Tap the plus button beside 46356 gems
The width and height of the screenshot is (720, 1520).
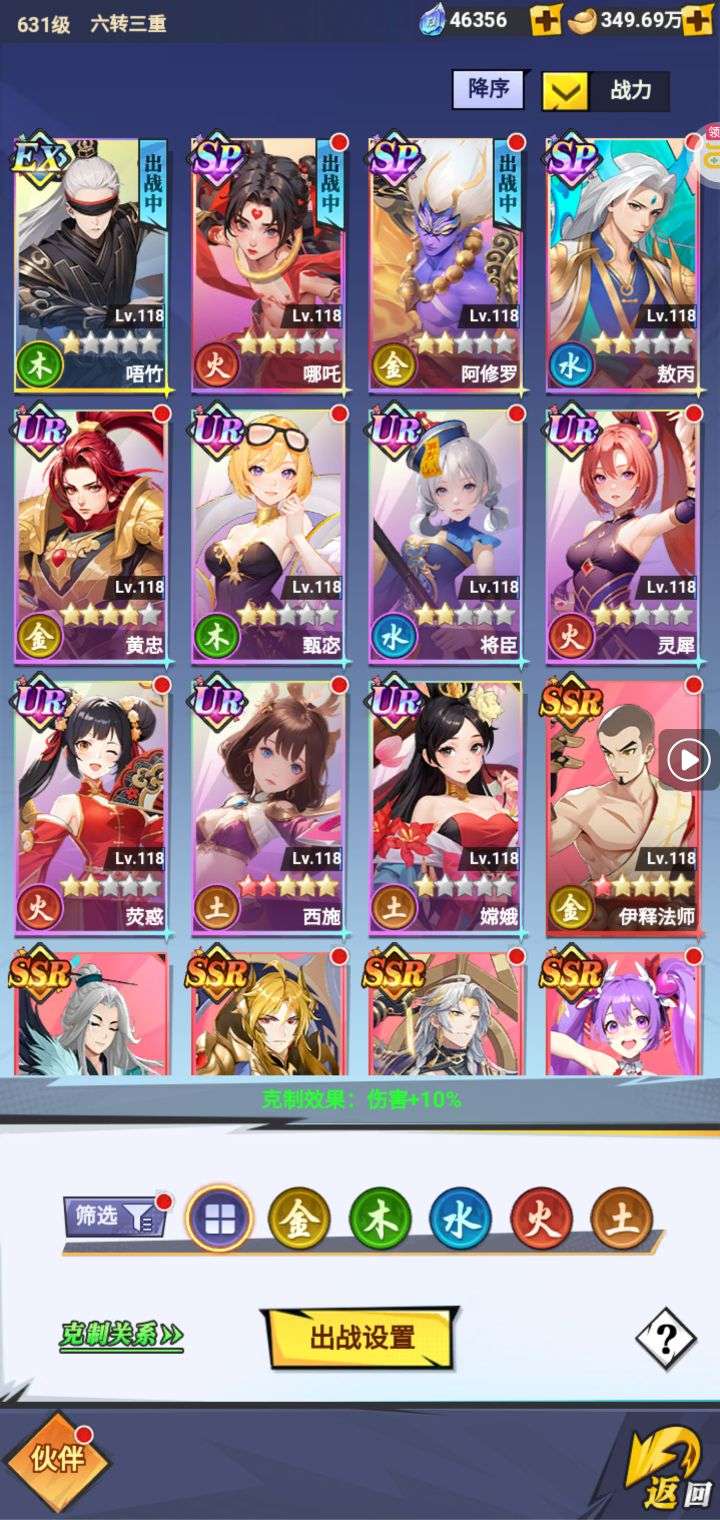point(546,21)
